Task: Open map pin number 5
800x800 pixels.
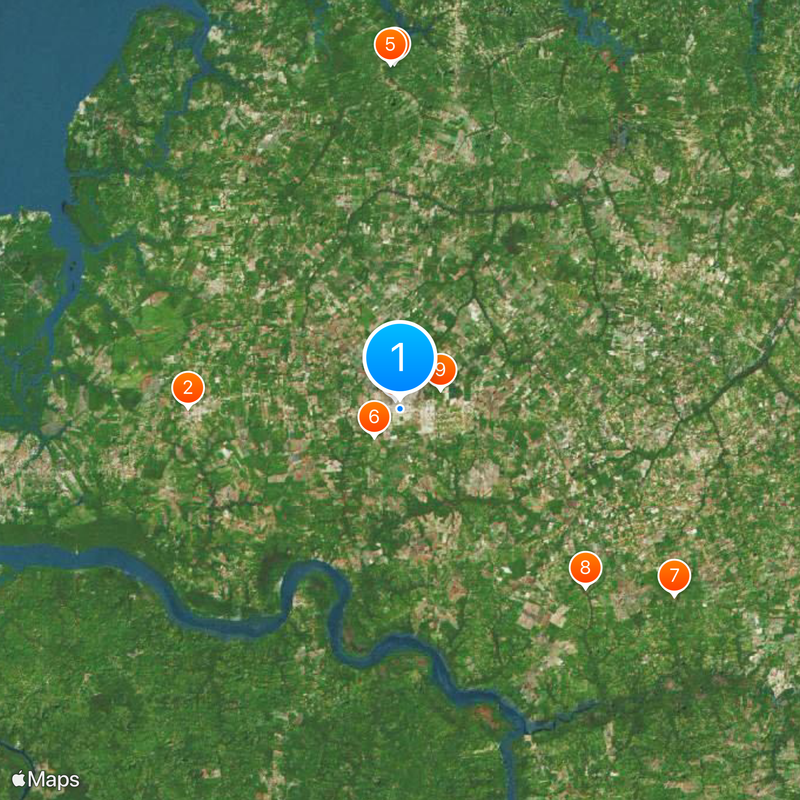Action: point(391,44)
